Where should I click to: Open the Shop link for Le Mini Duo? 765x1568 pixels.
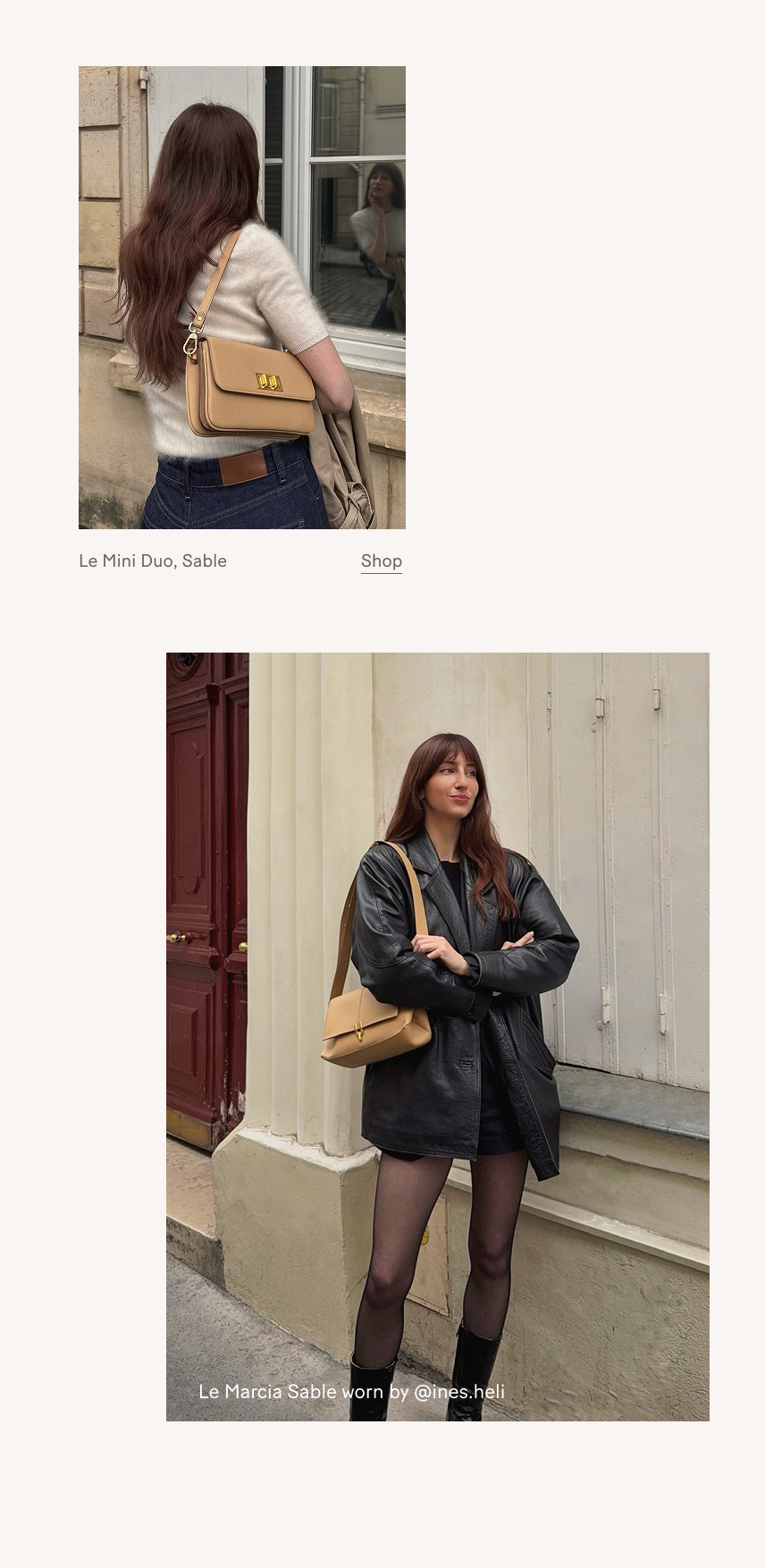pos(382,561)
